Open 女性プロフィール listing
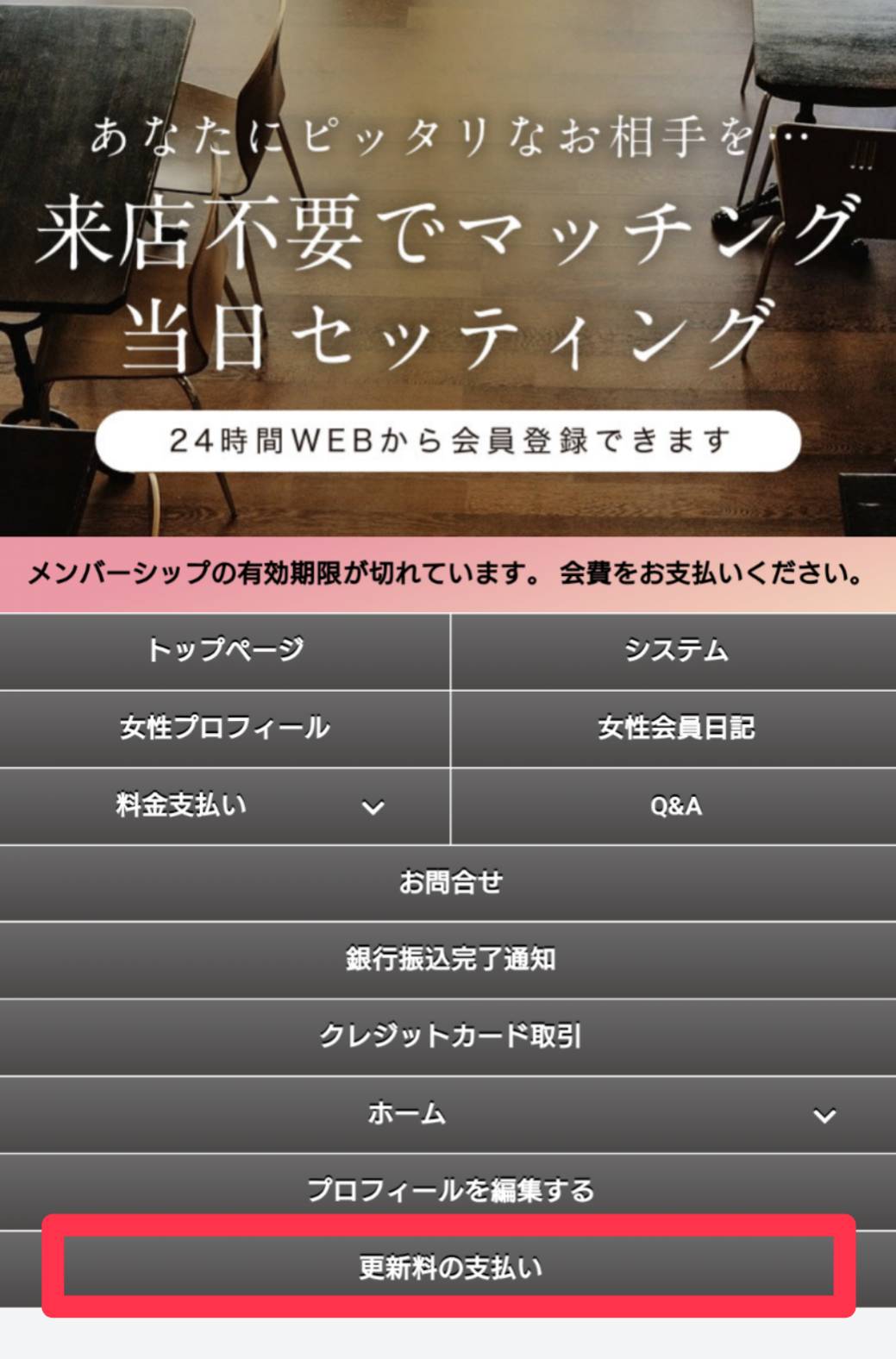The height and width of the screenshot is (1359, 896). [x=224, y=728]
